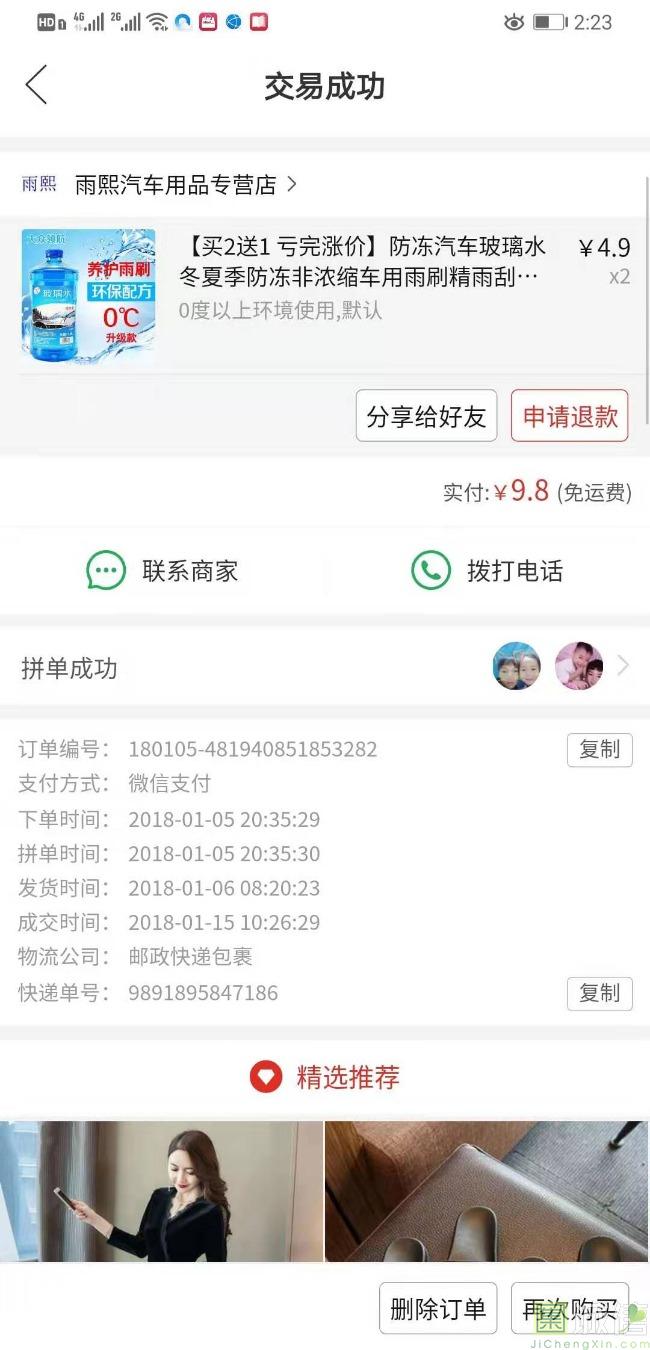Tap 删除订单 to delete this order
650x1350 pixels.
[x=438, y=1309]
